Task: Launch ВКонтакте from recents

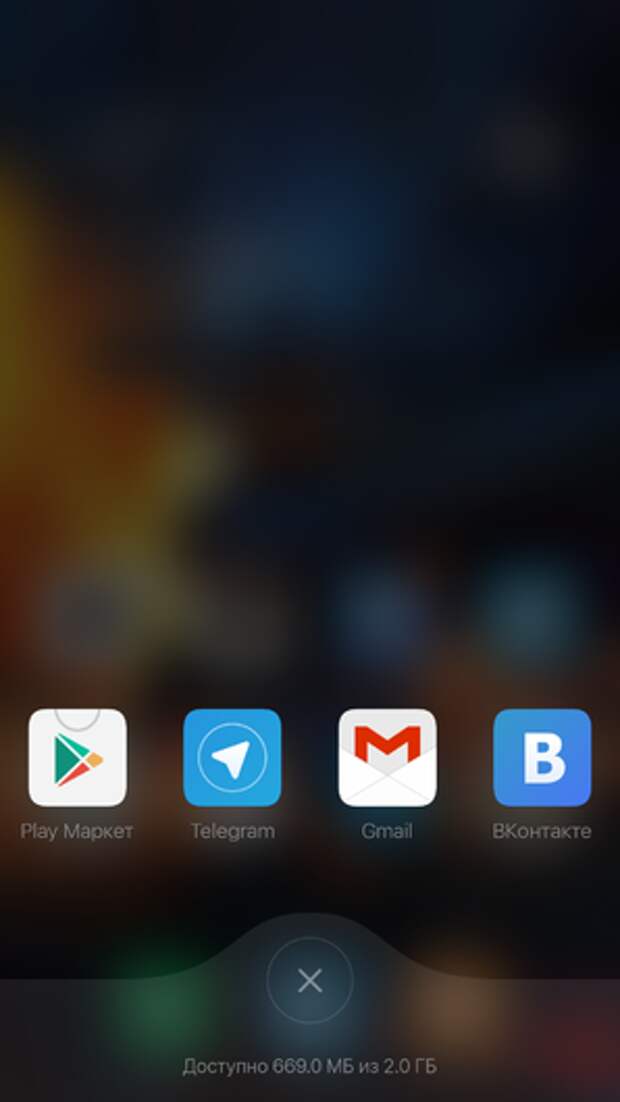Action: (x=542, y=758)
